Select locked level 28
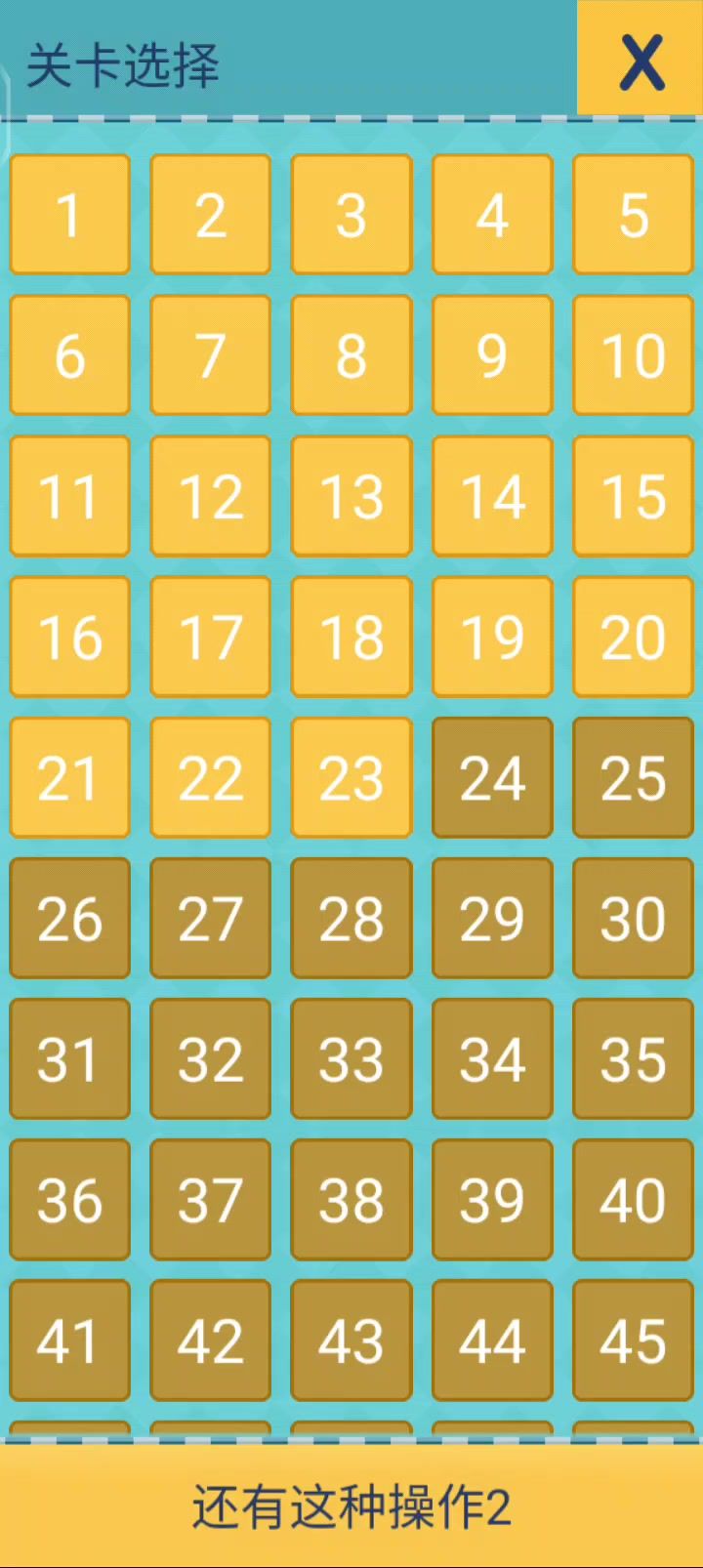This screenshot has width=703, height=1568. [351, 918]
